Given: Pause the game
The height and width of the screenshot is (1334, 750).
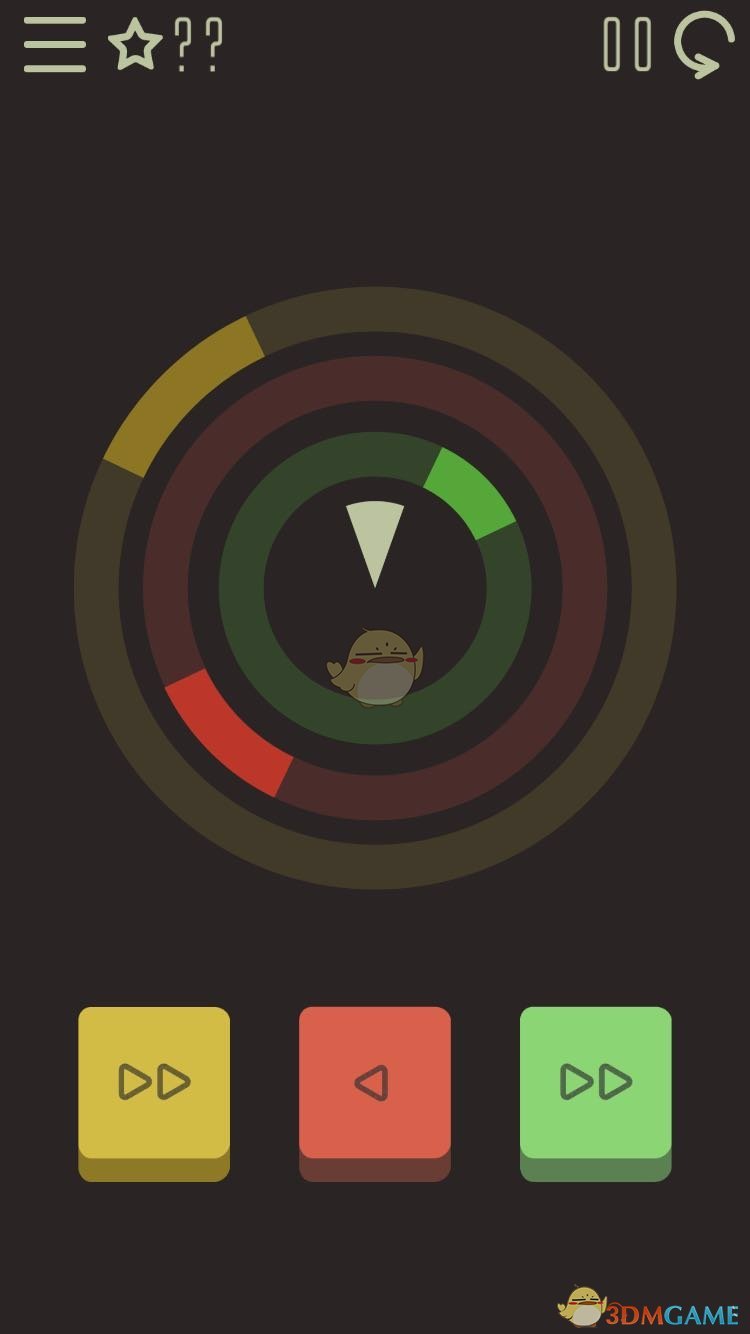Looking at the screenshot, I should (x=628, y=45).
